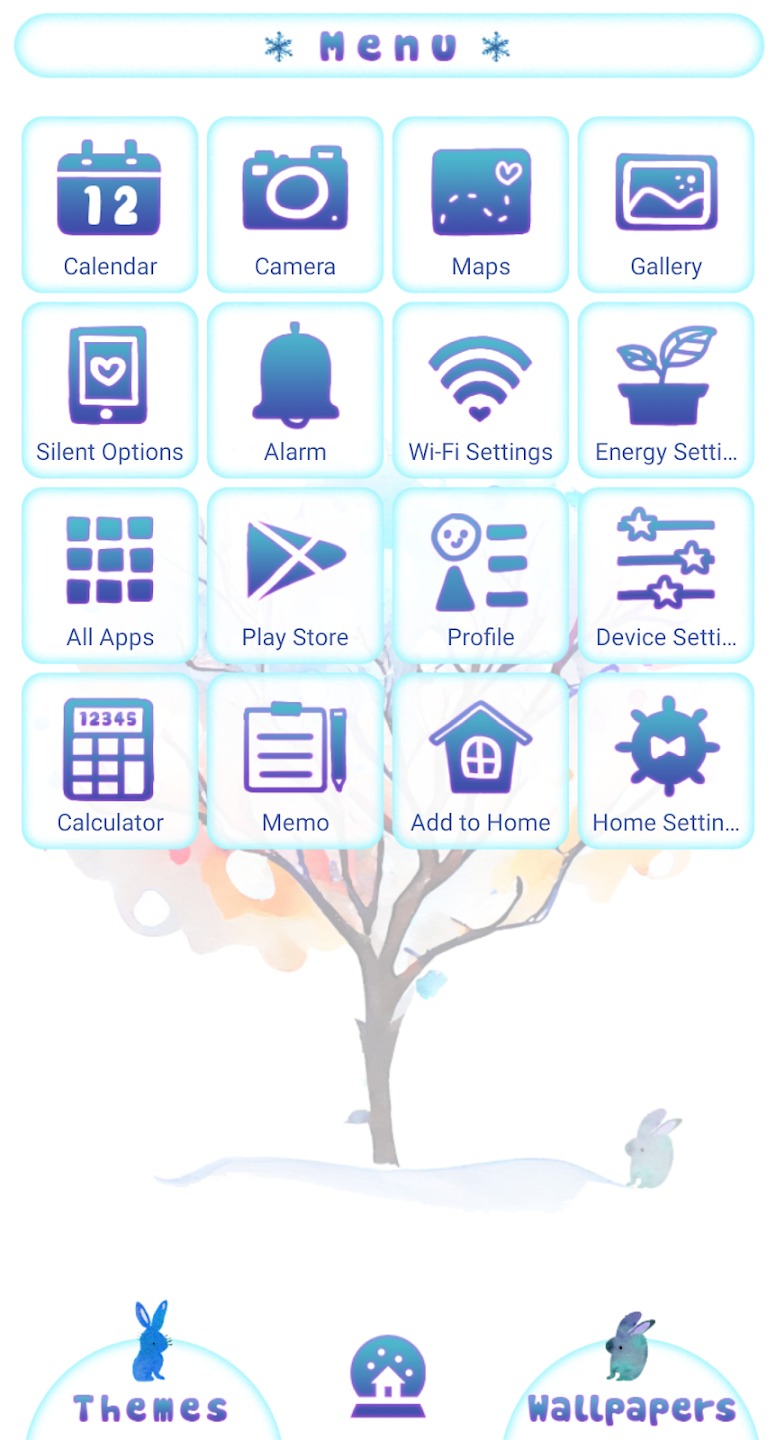Open Profile
The image size is (776, 1440).
(x=481, y=575)
